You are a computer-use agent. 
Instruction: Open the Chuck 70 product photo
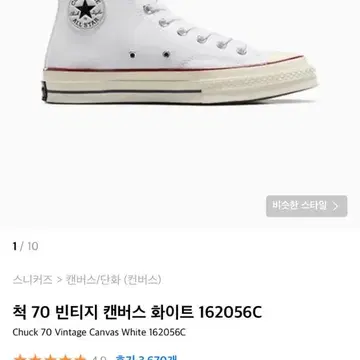[180, 113]
